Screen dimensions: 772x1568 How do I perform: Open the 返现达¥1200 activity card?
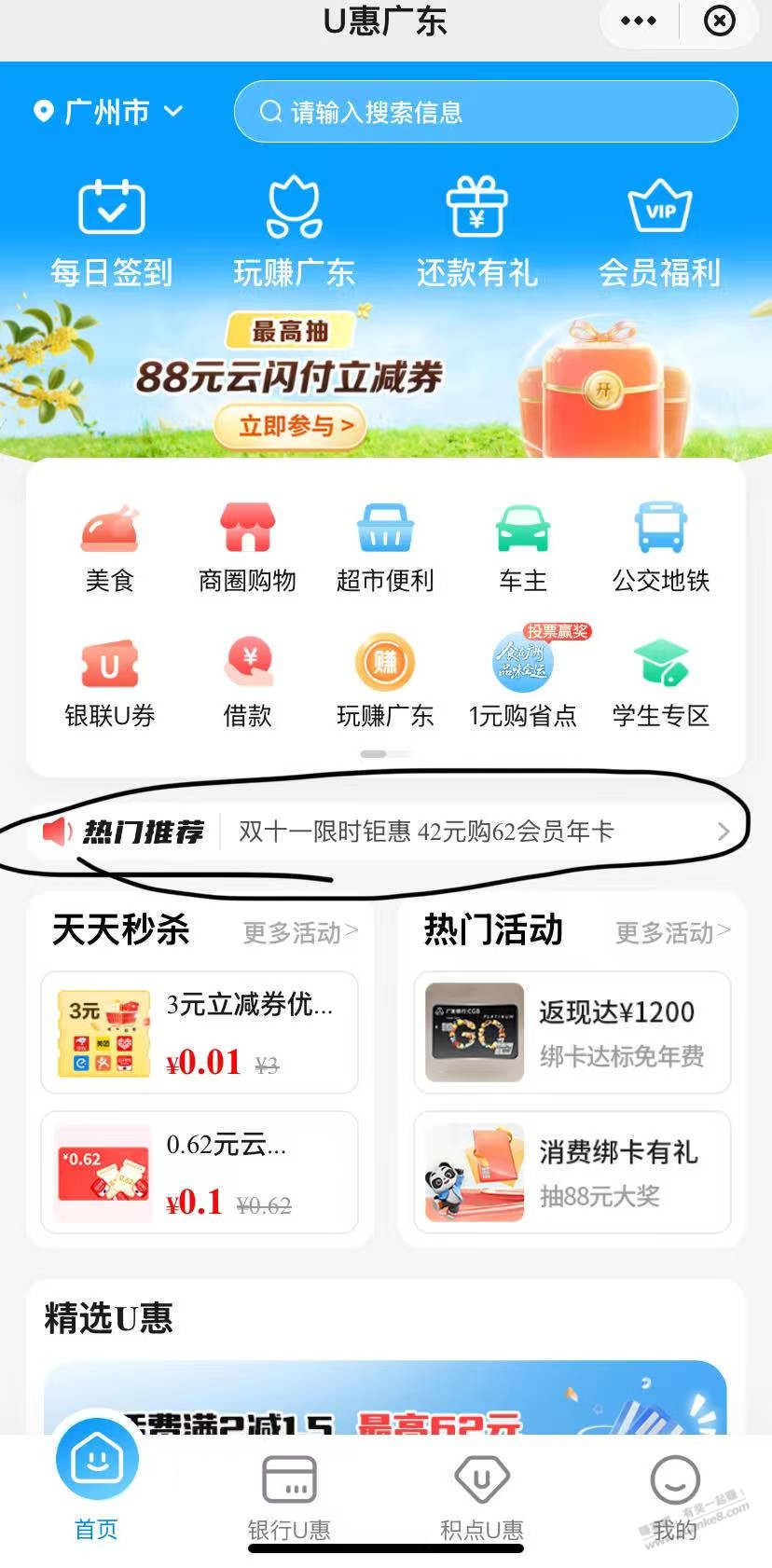click(x=572, y=1033)
